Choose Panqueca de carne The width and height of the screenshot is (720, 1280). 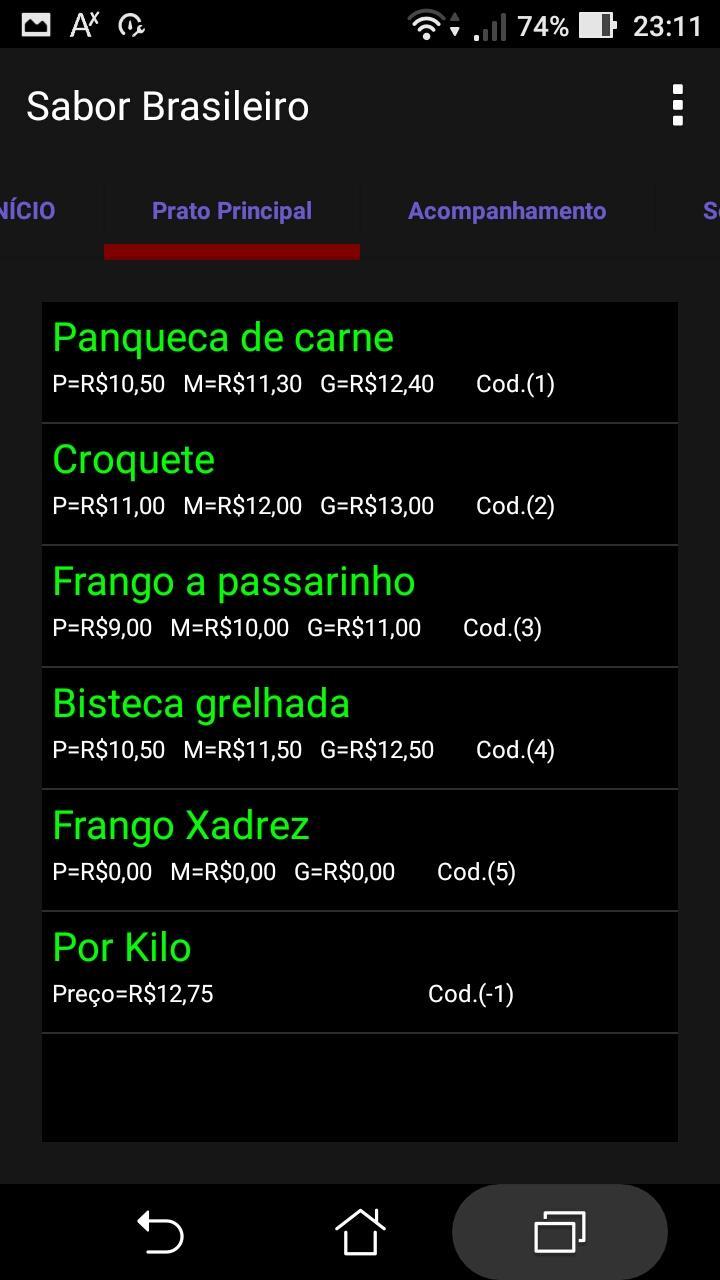[x=360, y=362]
